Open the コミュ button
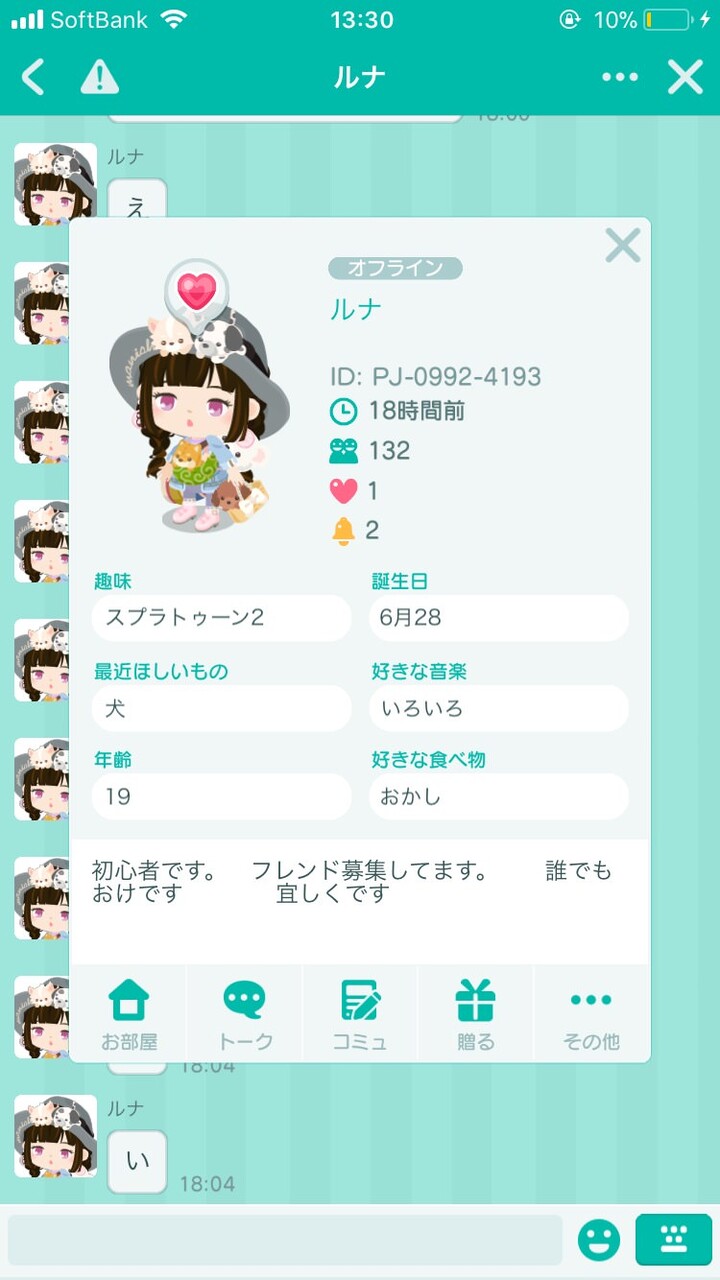720x1280 pixels. pyautogui.click(x=360, y=1013)
